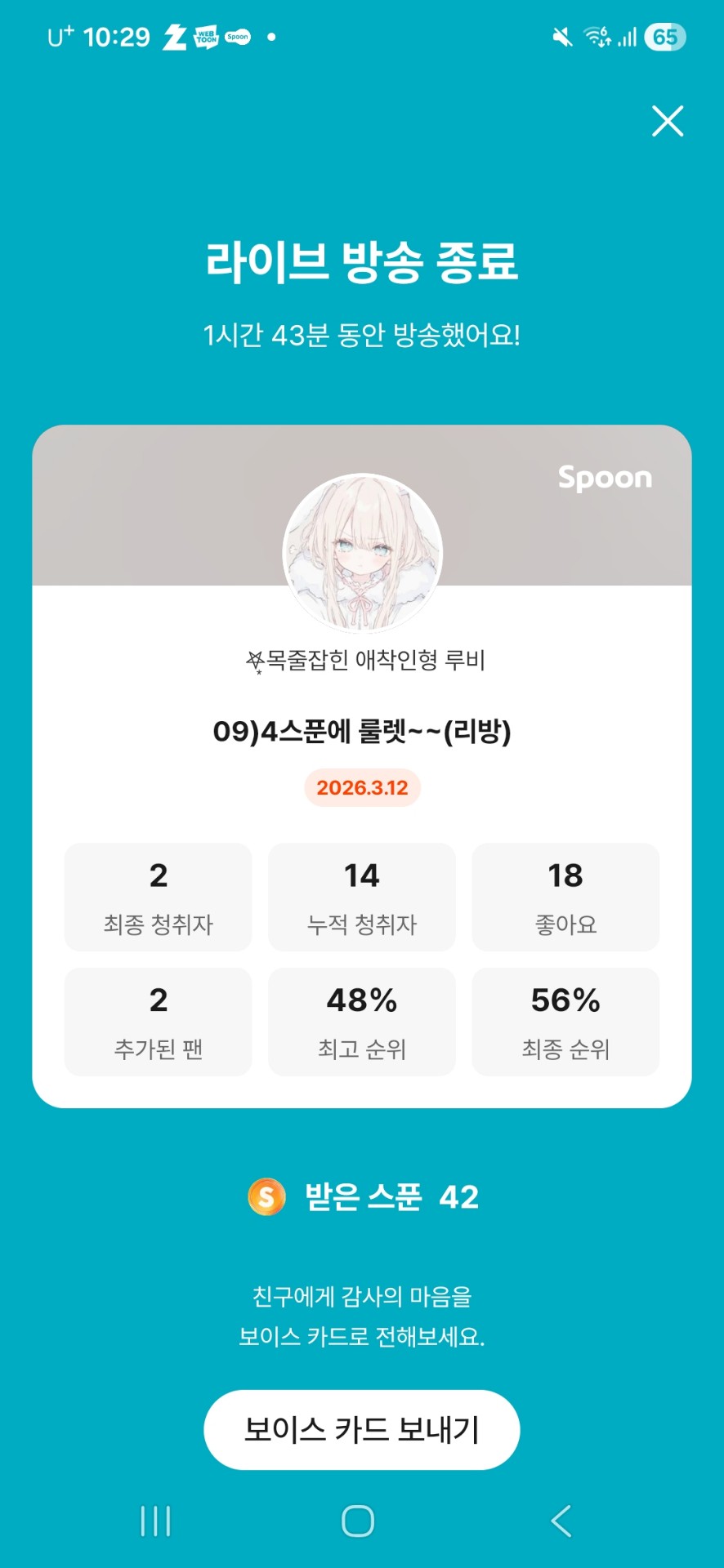Close the live broadcast ended screen
The image size is (724, 1568).
click(x=668, y=121)
